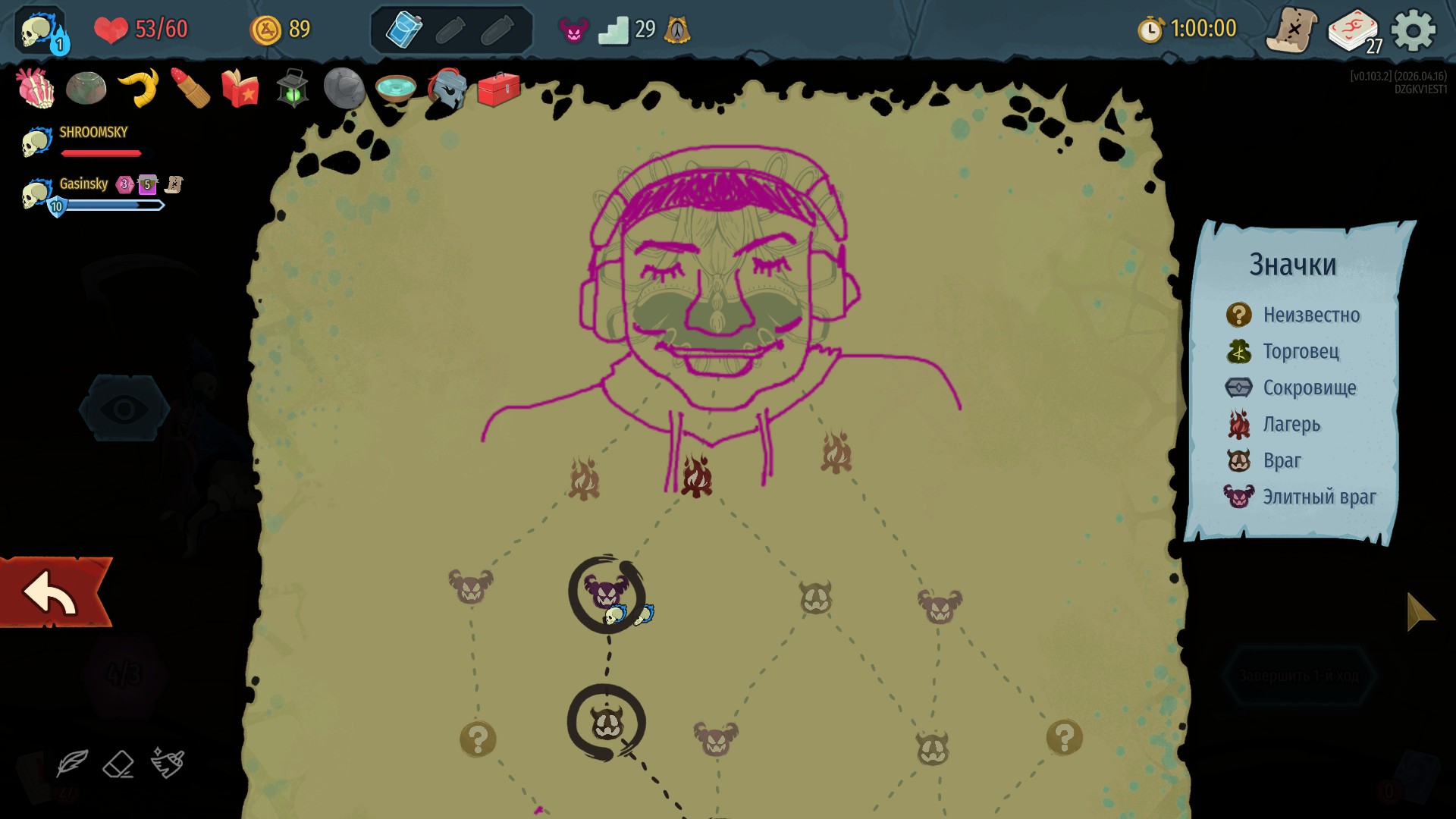Inspect the lipstick relic
Image resolution: width=1456 pixels, height=819 pixels.
[190, 89]
